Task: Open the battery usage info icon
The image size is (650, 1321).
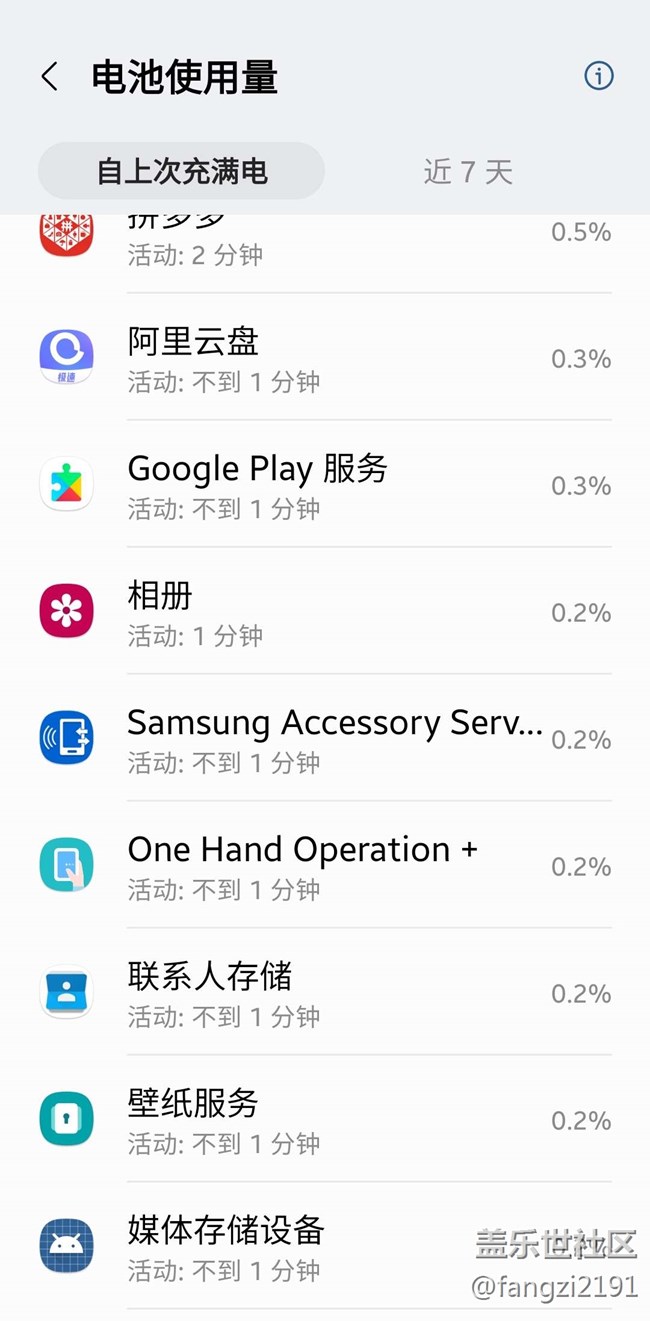Action: coord(598,76)
